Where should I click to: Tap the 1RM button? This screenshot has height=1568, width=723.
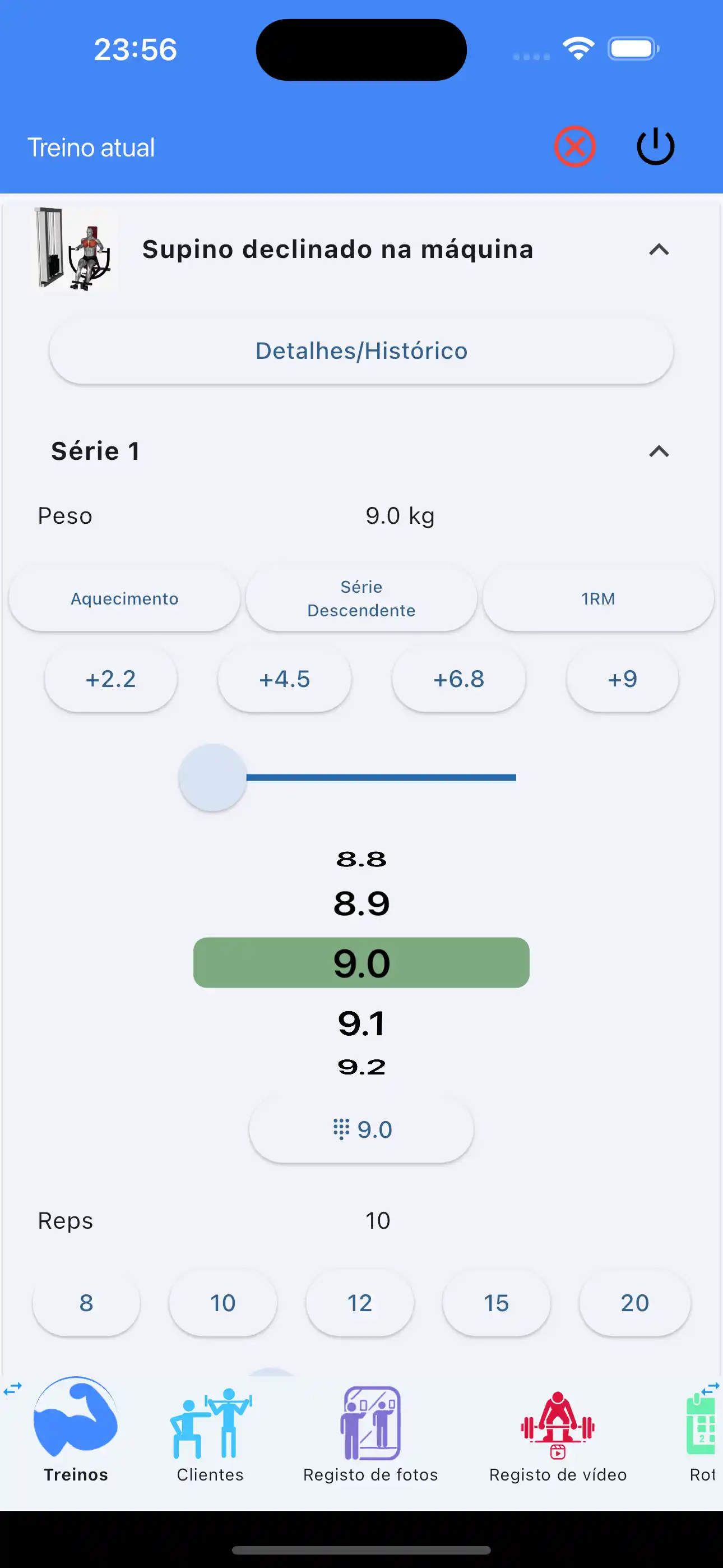pos(597,599)
